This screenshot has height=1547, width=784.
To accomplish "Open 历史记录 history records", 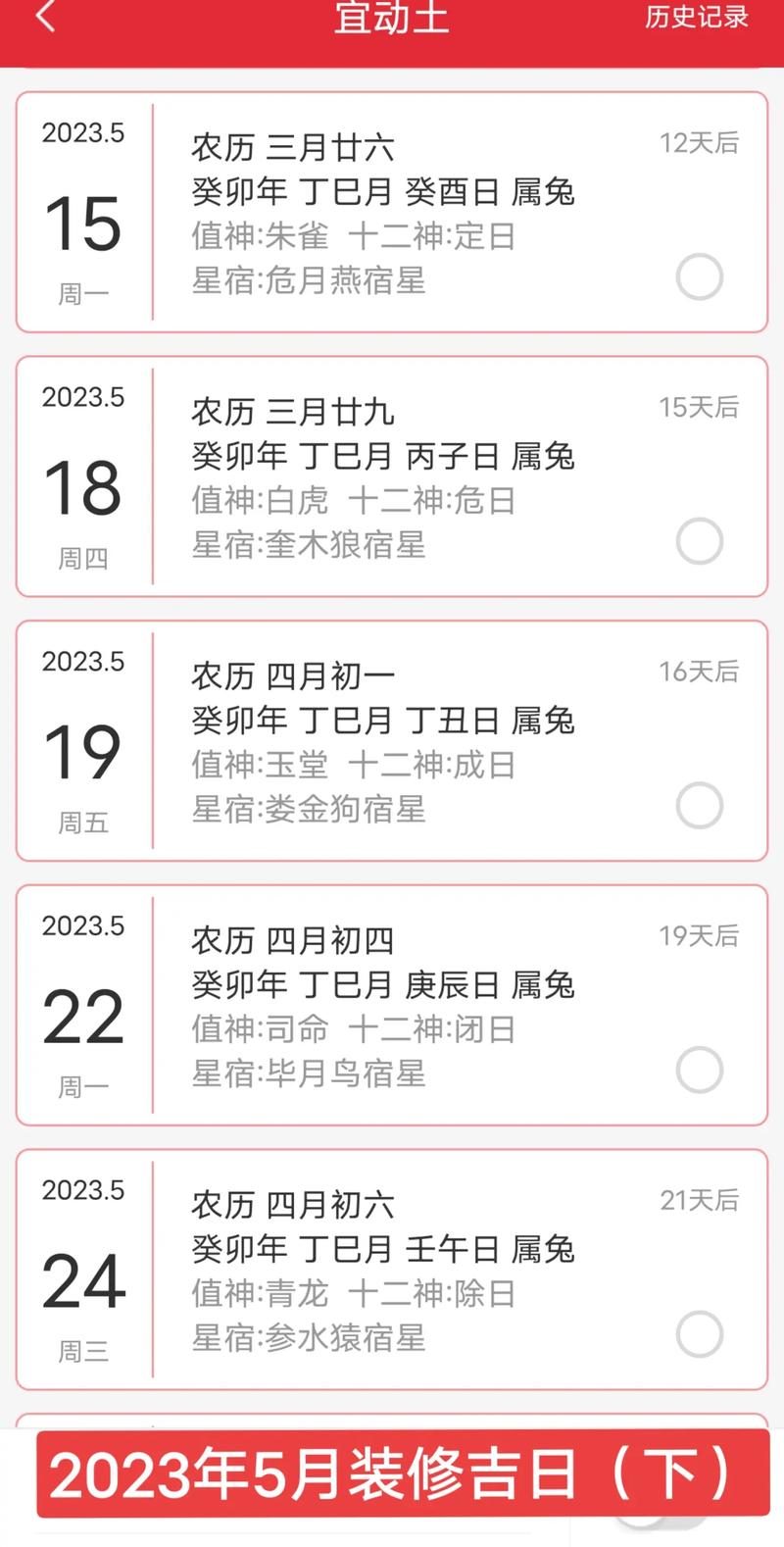I will (x=696, y=17).
